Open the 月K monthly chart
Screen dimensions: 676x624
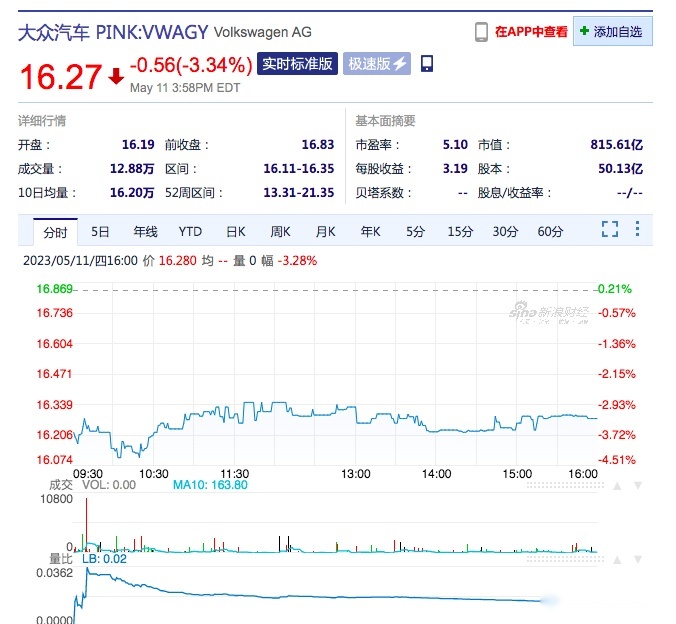click(325, 232)
